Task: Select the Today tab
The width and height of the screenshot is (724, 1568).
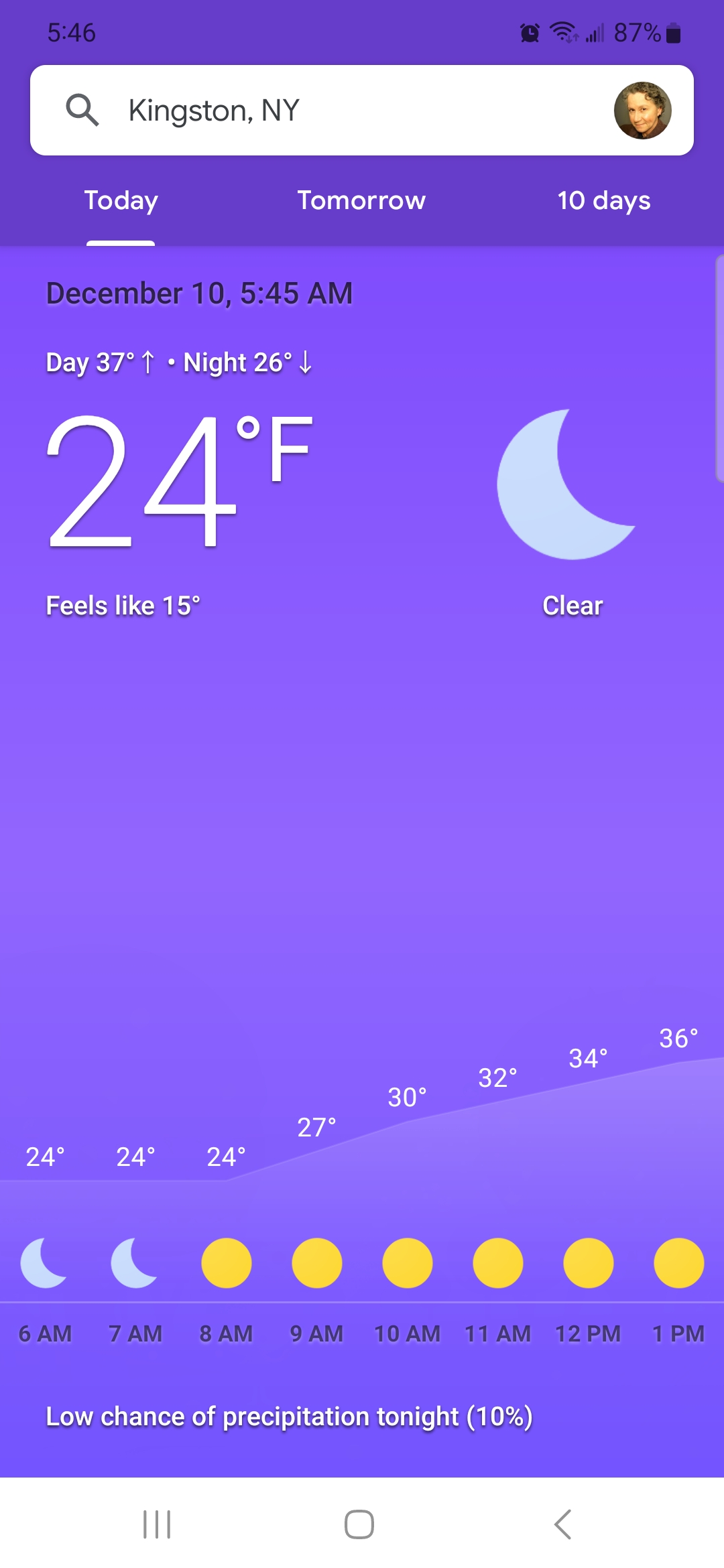Action: tap(121, 200)
